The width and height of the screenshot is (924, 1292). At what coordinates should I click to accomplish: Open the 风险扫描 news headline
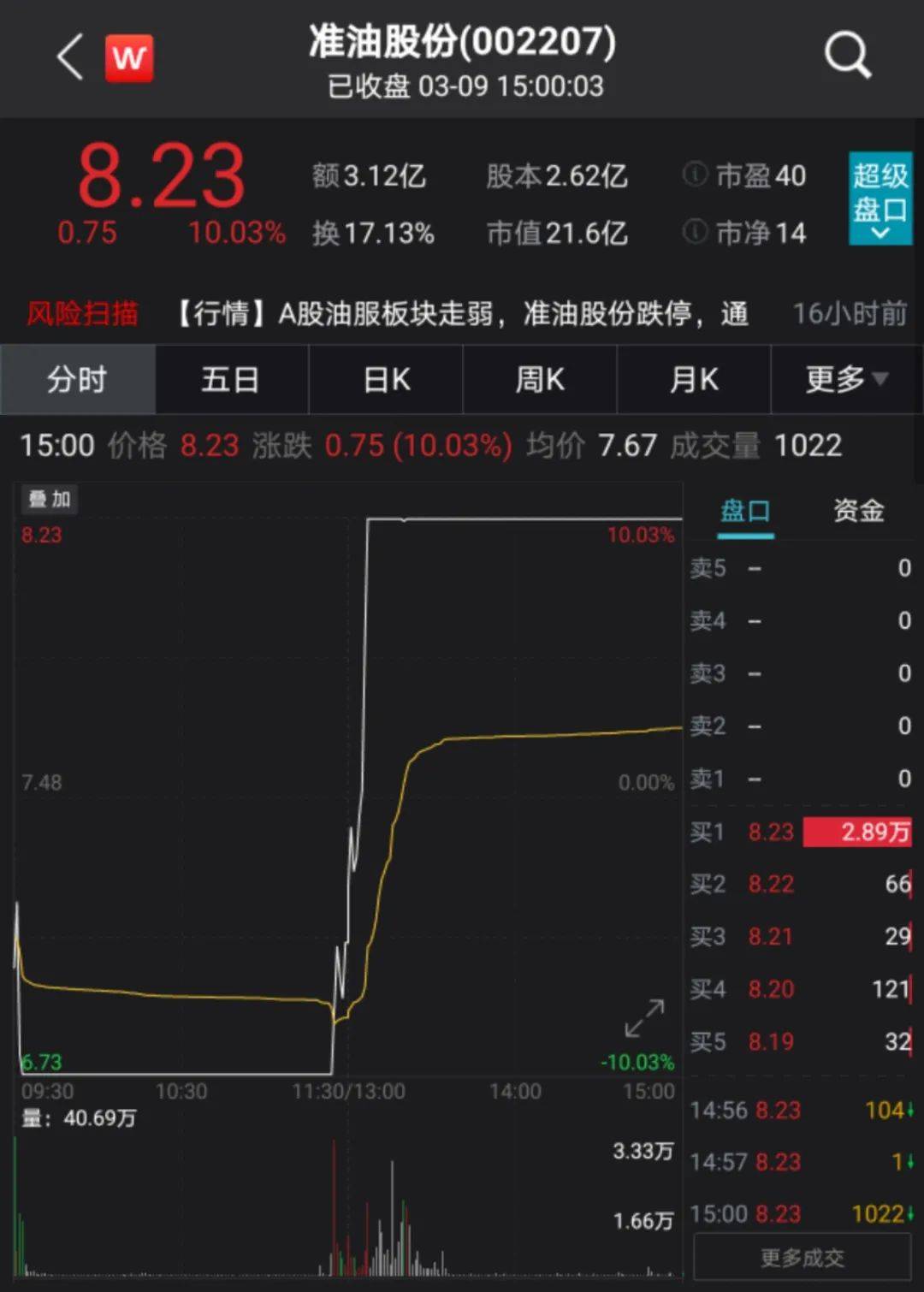coord(462,314)
